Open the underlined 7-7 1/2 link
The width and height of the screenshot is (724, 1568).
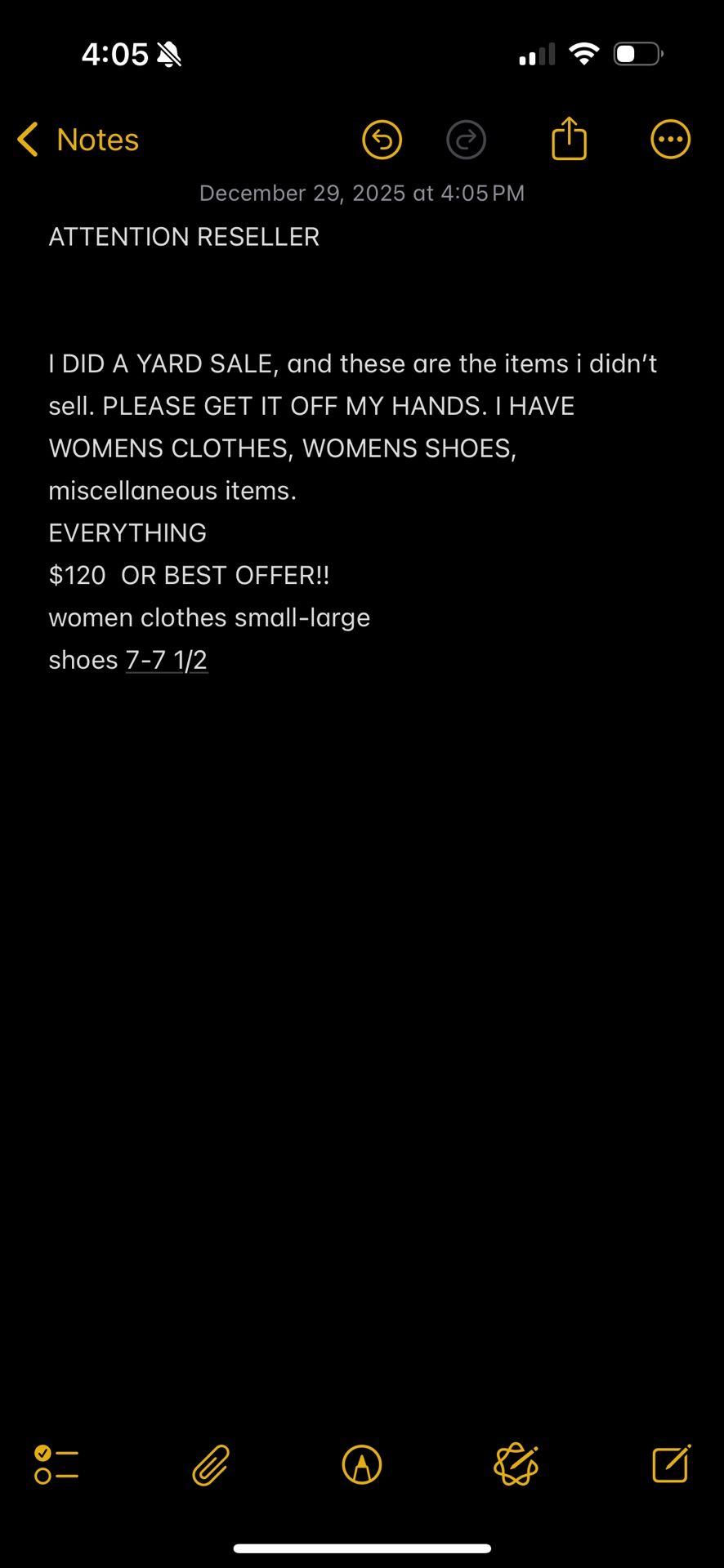click(167, 659)
